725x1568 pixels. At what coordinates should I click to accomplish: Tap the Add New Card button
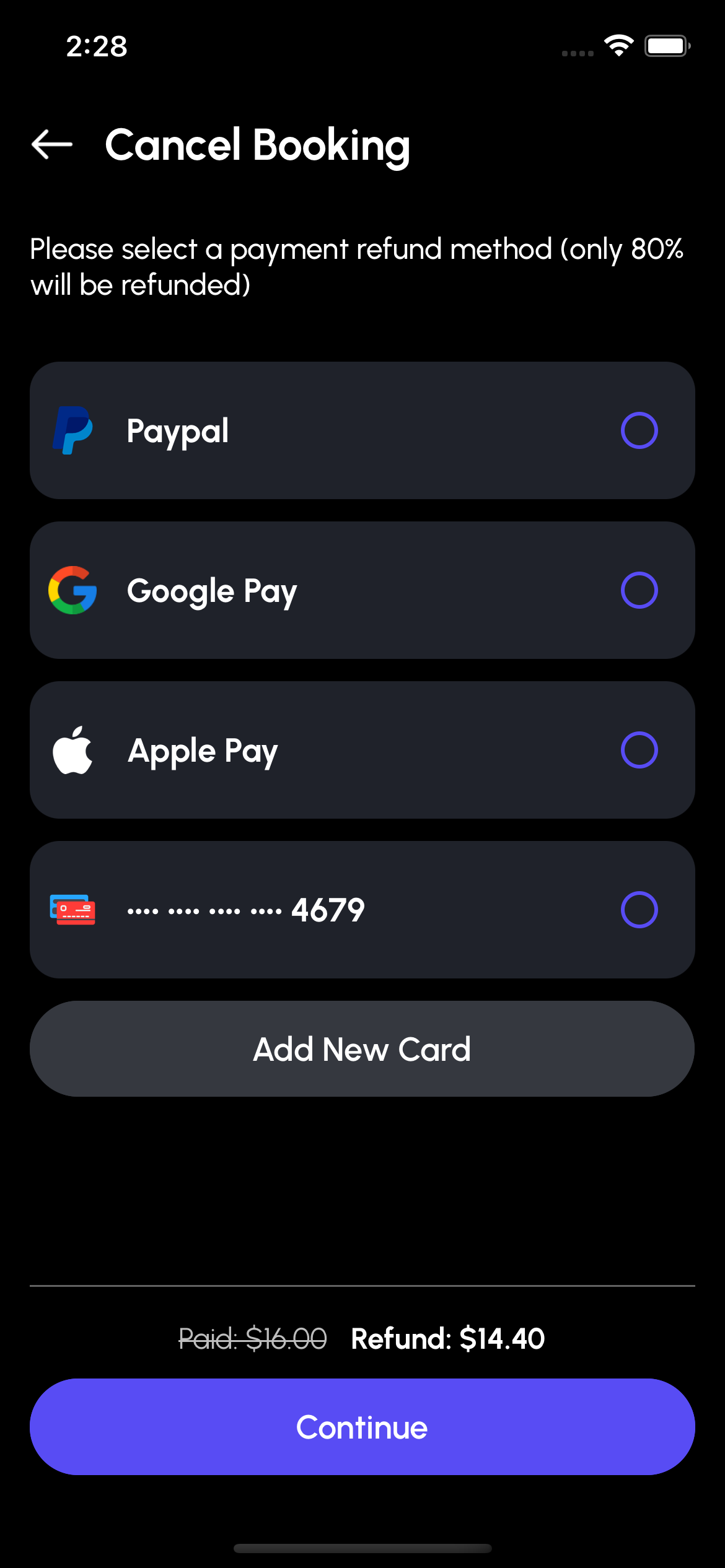click(x=362, y=1049)
